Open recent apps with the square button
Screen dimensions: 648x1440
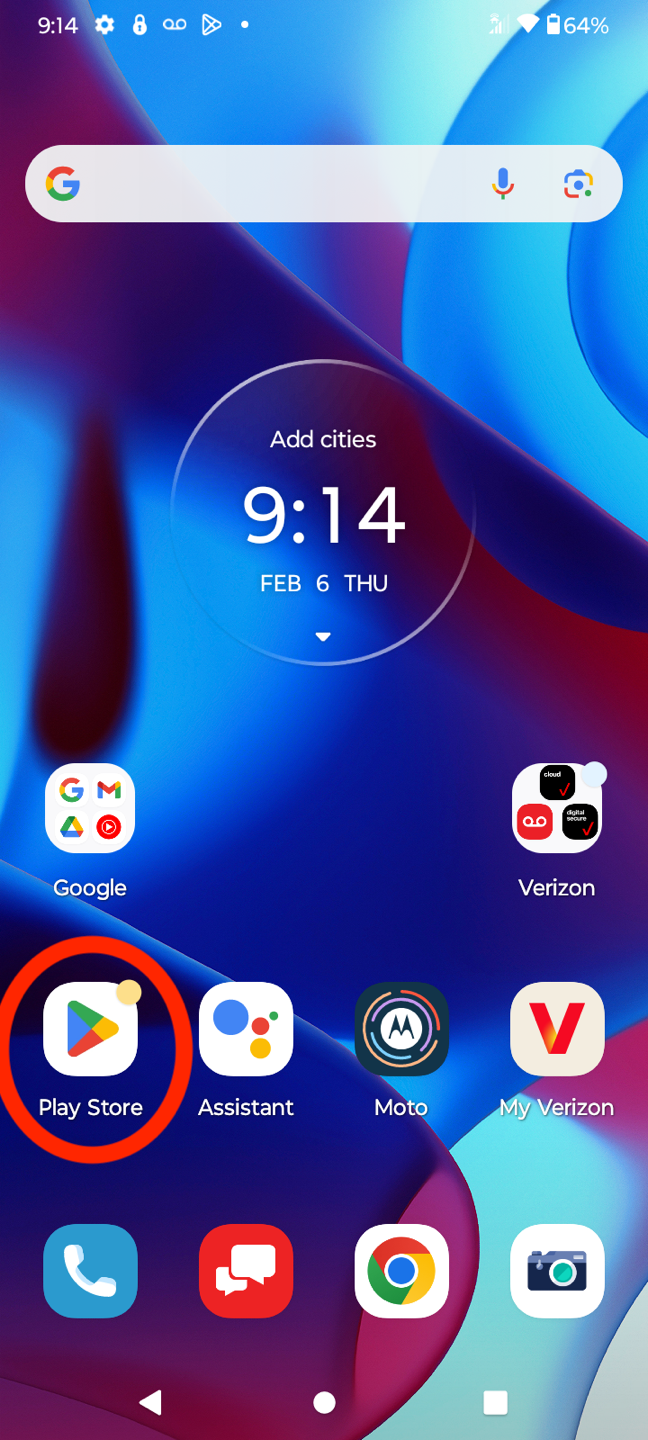495,1402
